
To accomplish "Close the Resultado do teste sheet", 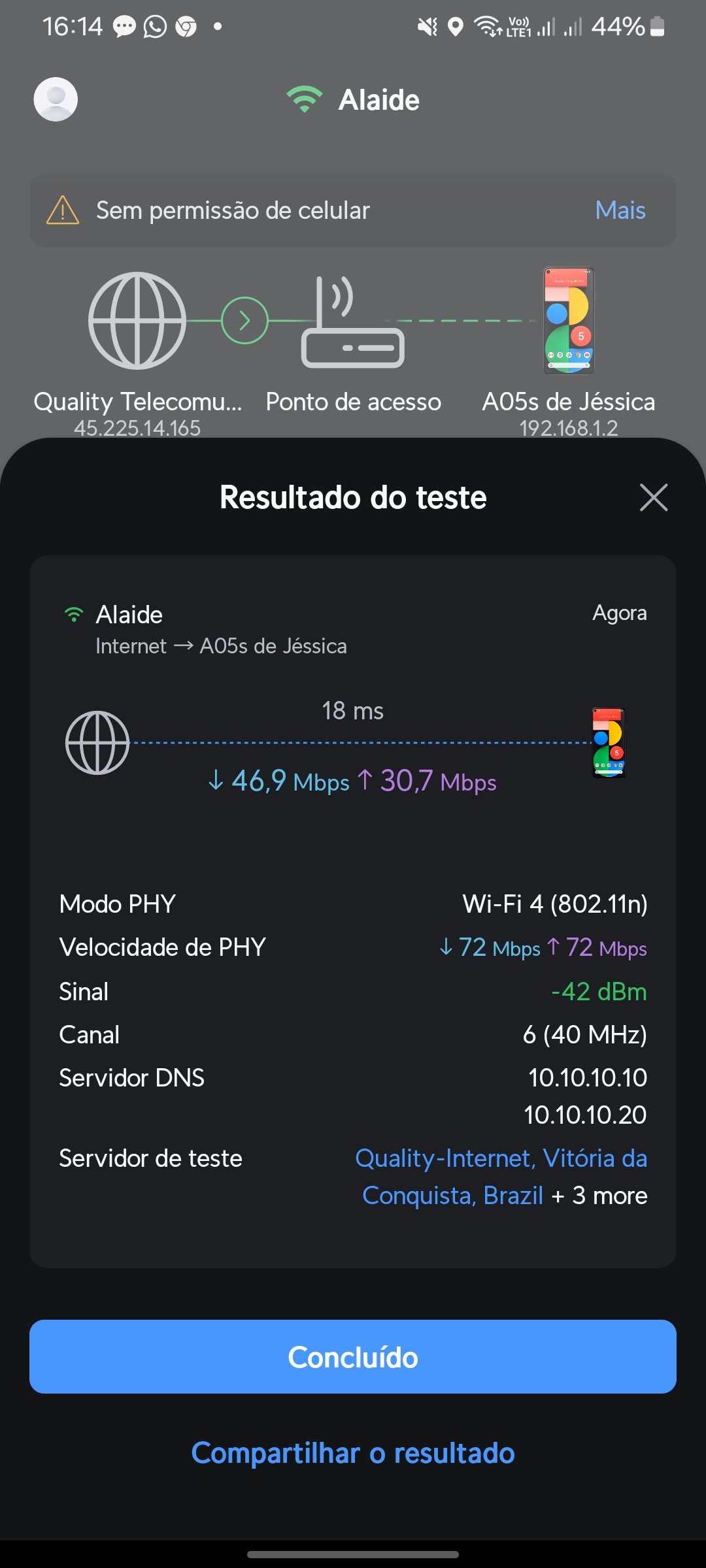I will click(653, 498).
